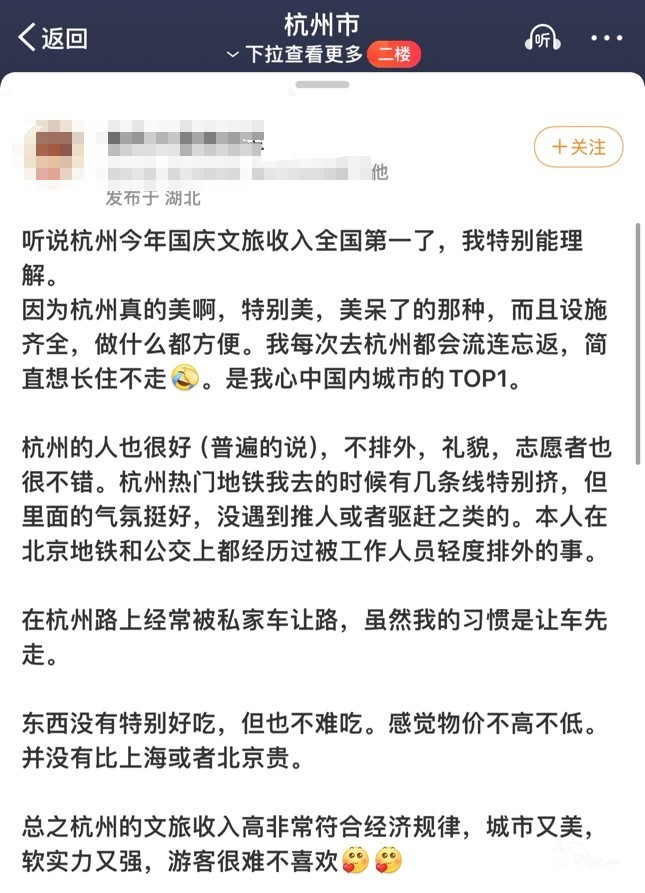The height and width of the screenshot is (893, 645).
Task: Follow the author with 关注 button
Action: pos(579,147)
